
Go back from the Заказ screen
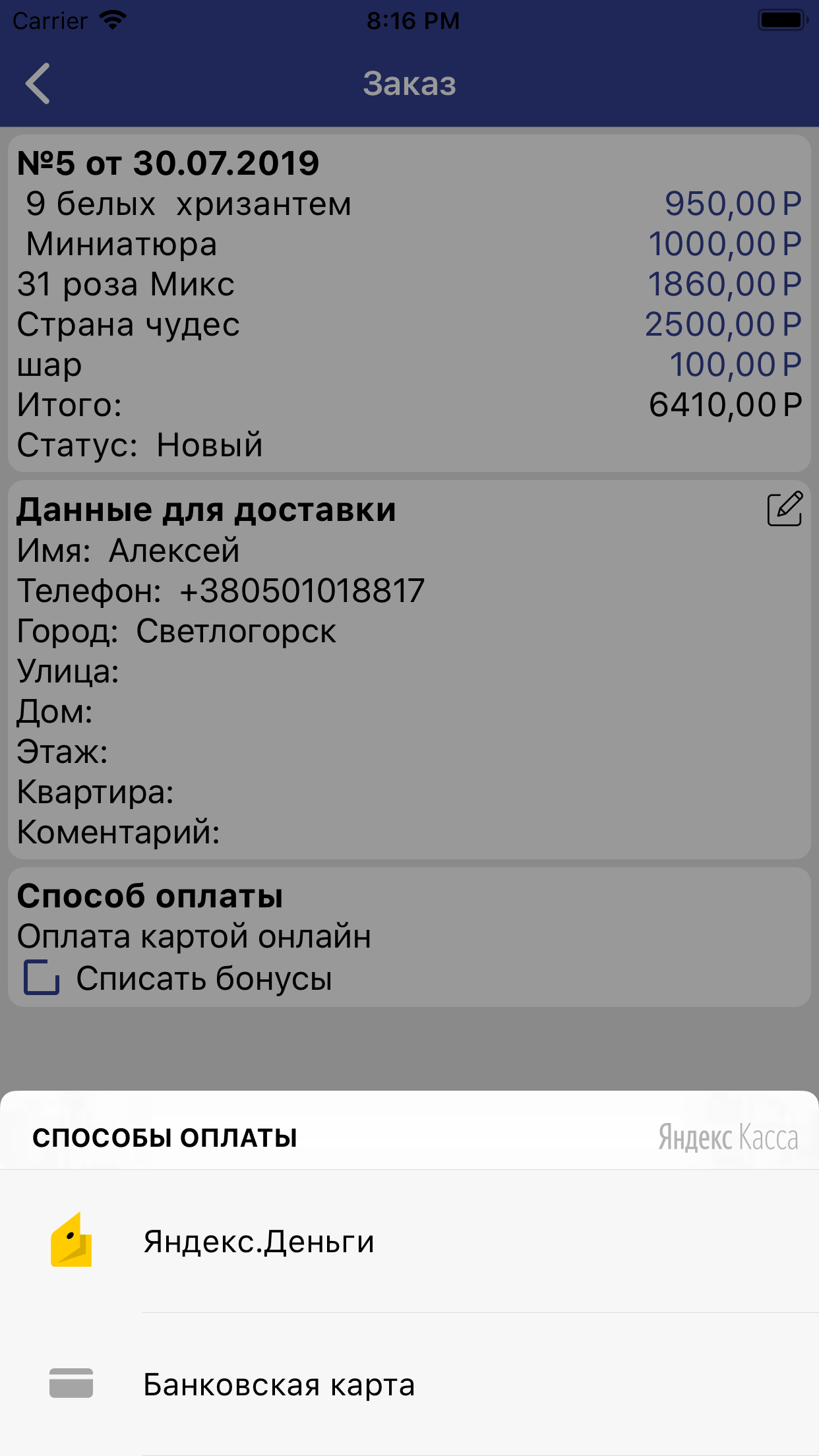[38, 84]
